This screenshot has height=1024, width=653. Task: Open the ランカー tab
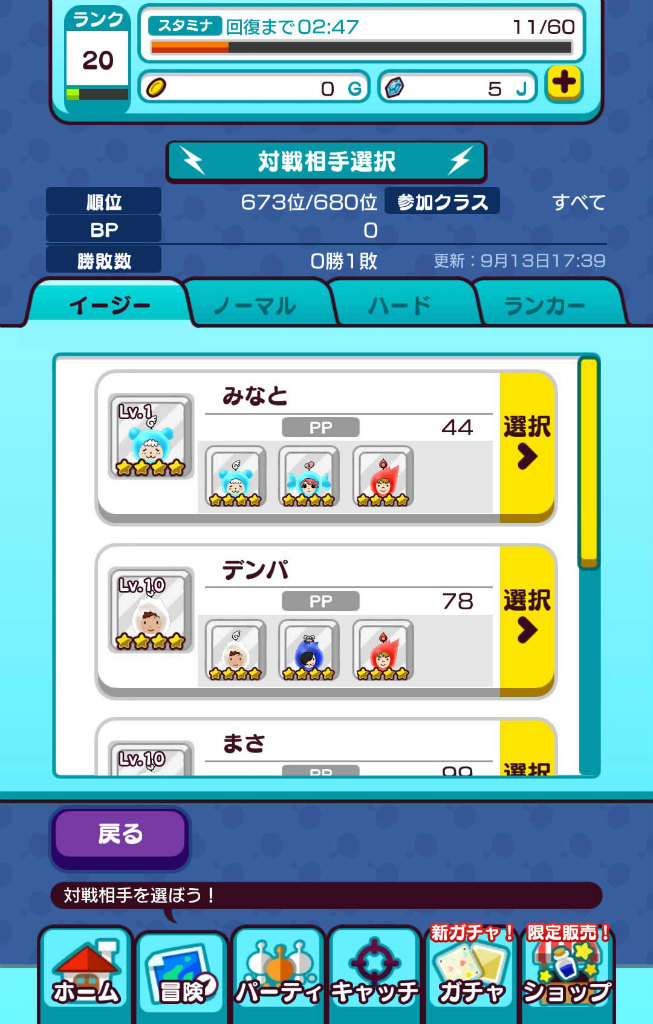546,305
